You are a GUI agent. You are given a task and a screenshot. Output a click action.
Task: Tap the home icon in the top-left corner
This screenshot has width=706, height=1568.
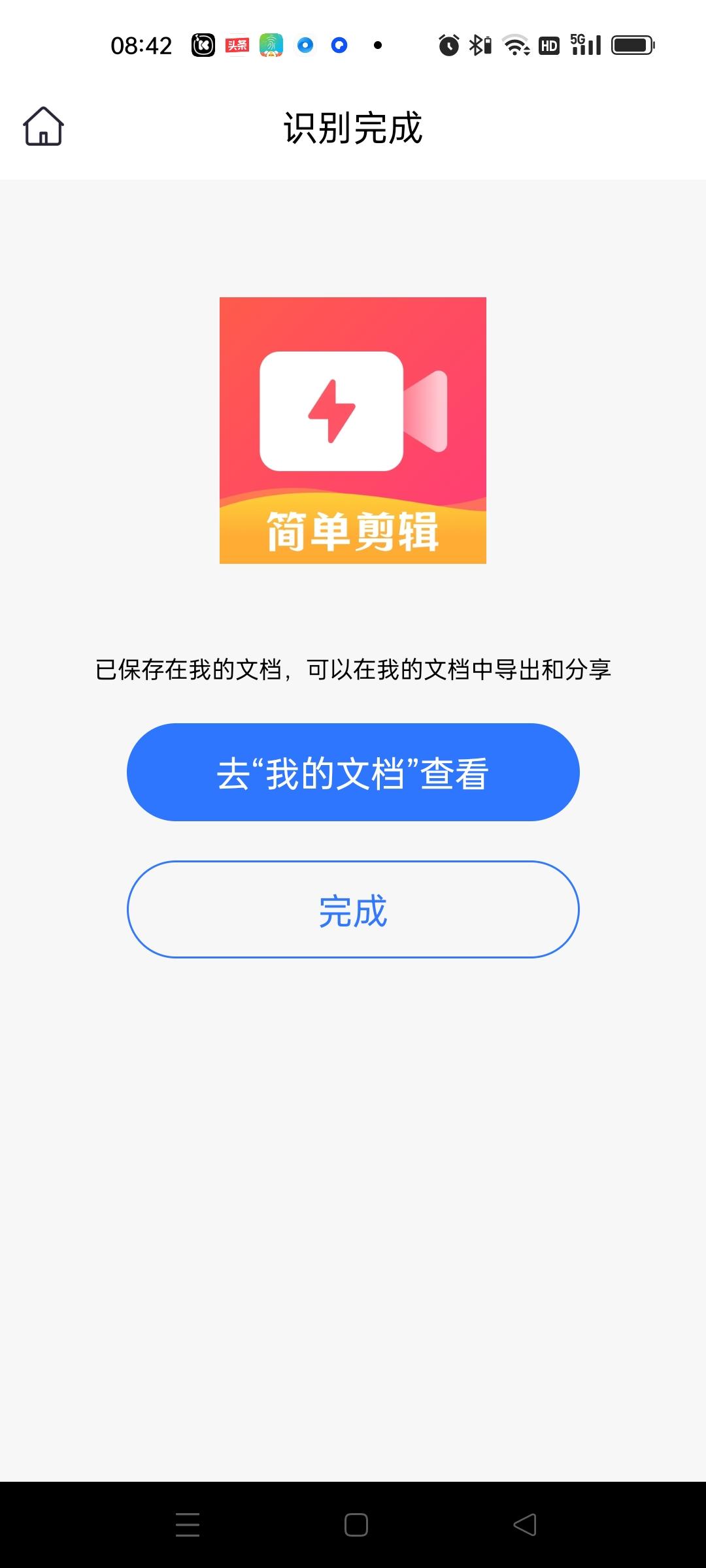43,127
